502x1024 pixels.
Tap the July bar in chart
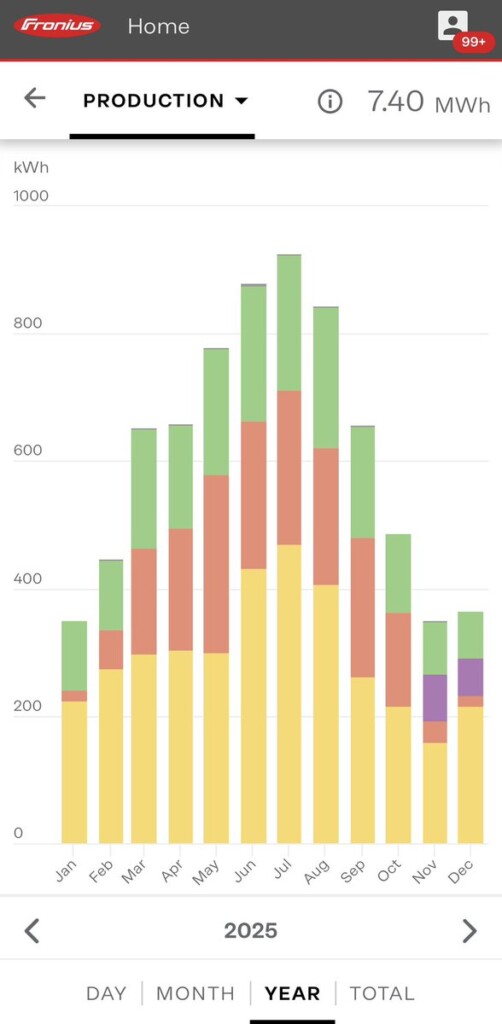pyautogui.click(x=289, y=549)
